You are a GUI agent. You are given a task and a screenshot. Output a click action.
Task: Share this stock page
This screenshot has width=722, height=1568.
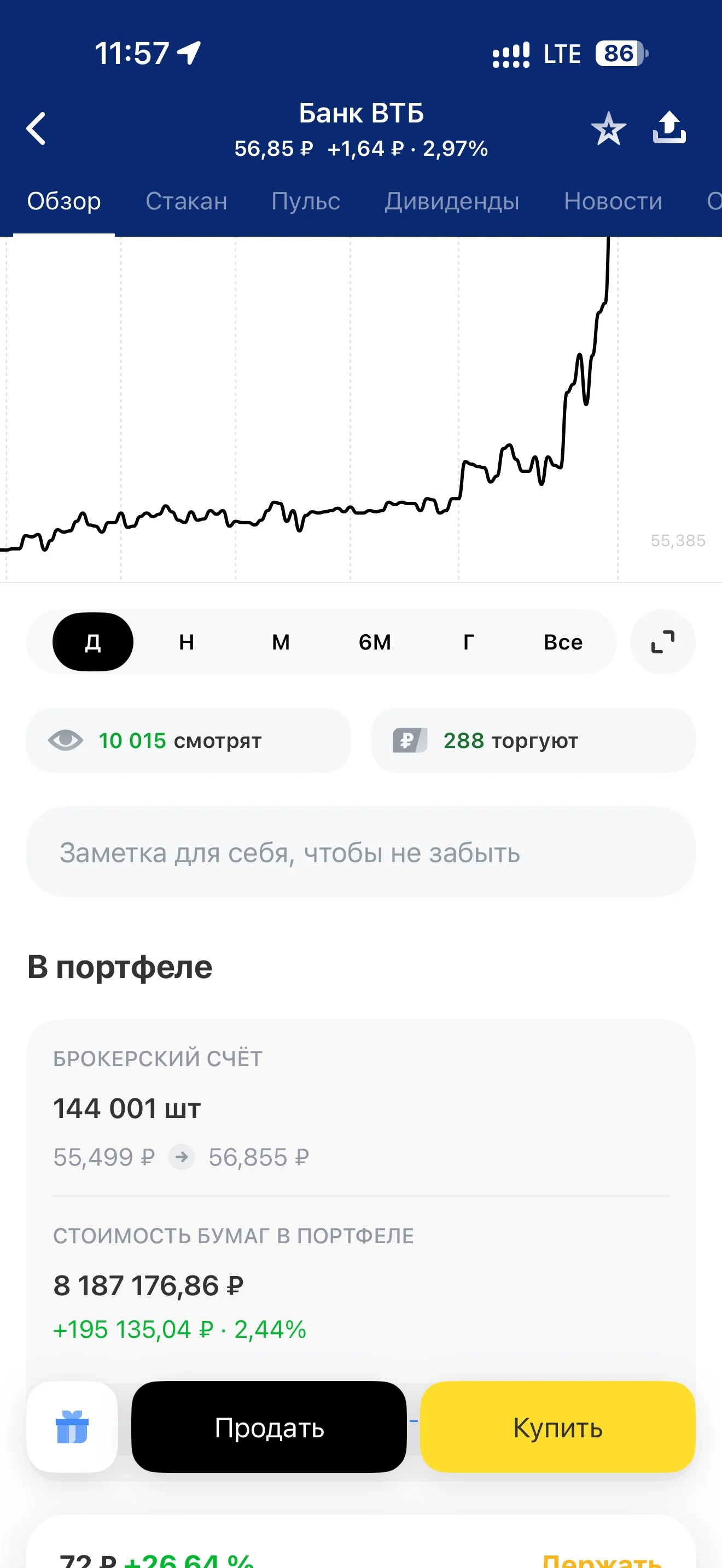click(x=669, y=128)
